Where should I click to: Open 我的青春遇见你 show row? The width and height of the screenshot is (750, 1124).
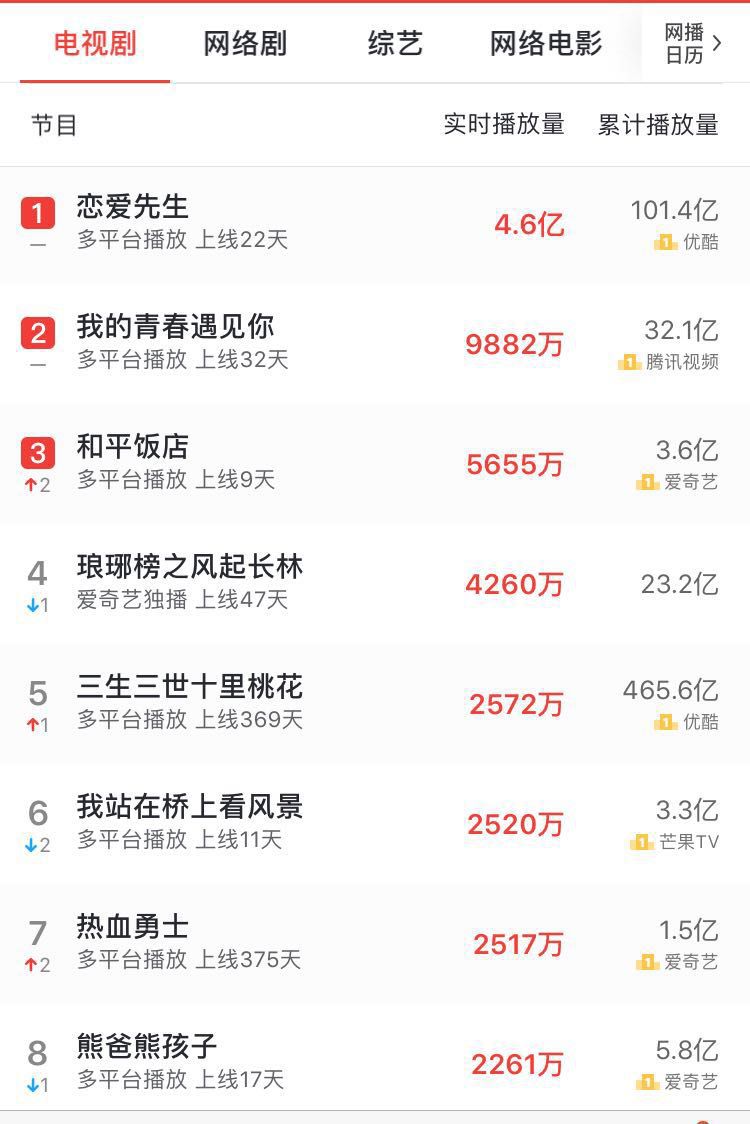pos(176,328)
